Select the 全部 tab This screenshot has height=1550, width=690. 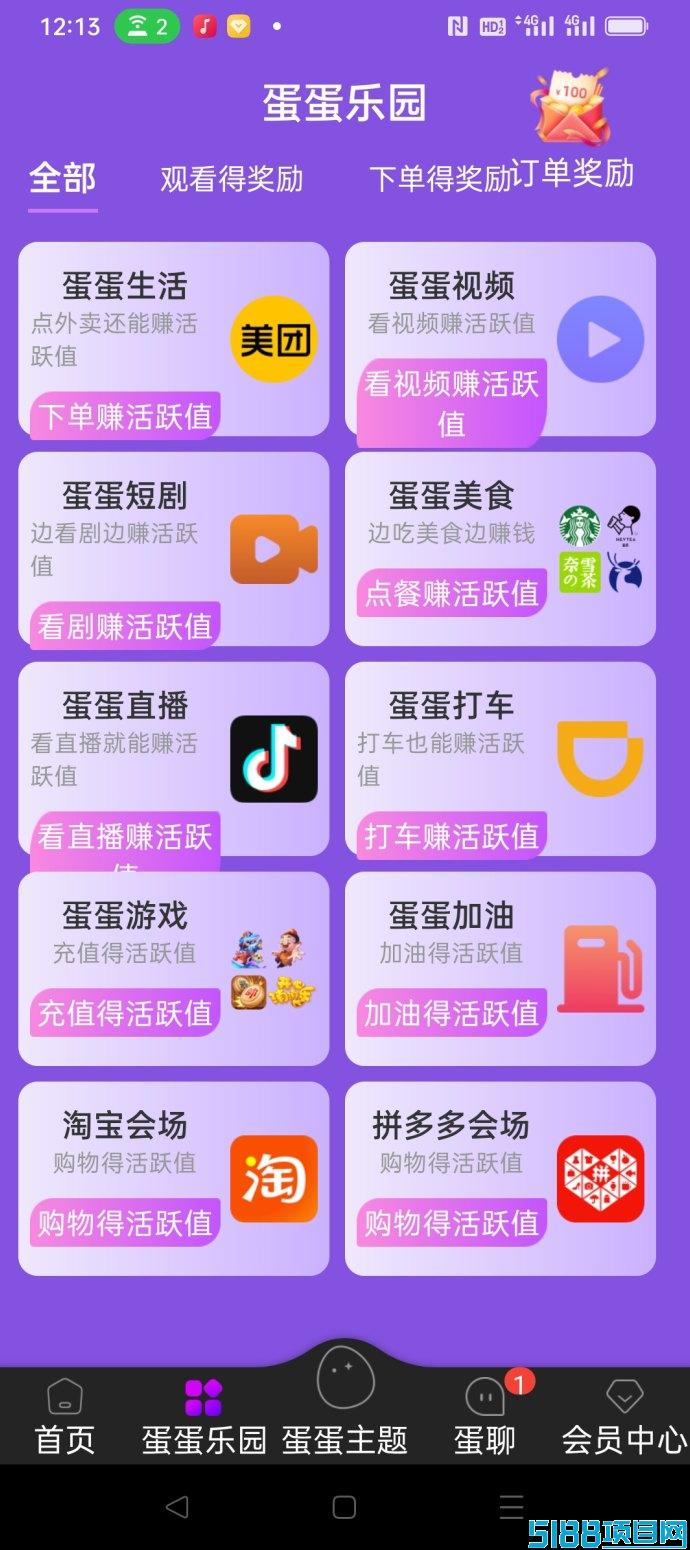pos(63,178)
